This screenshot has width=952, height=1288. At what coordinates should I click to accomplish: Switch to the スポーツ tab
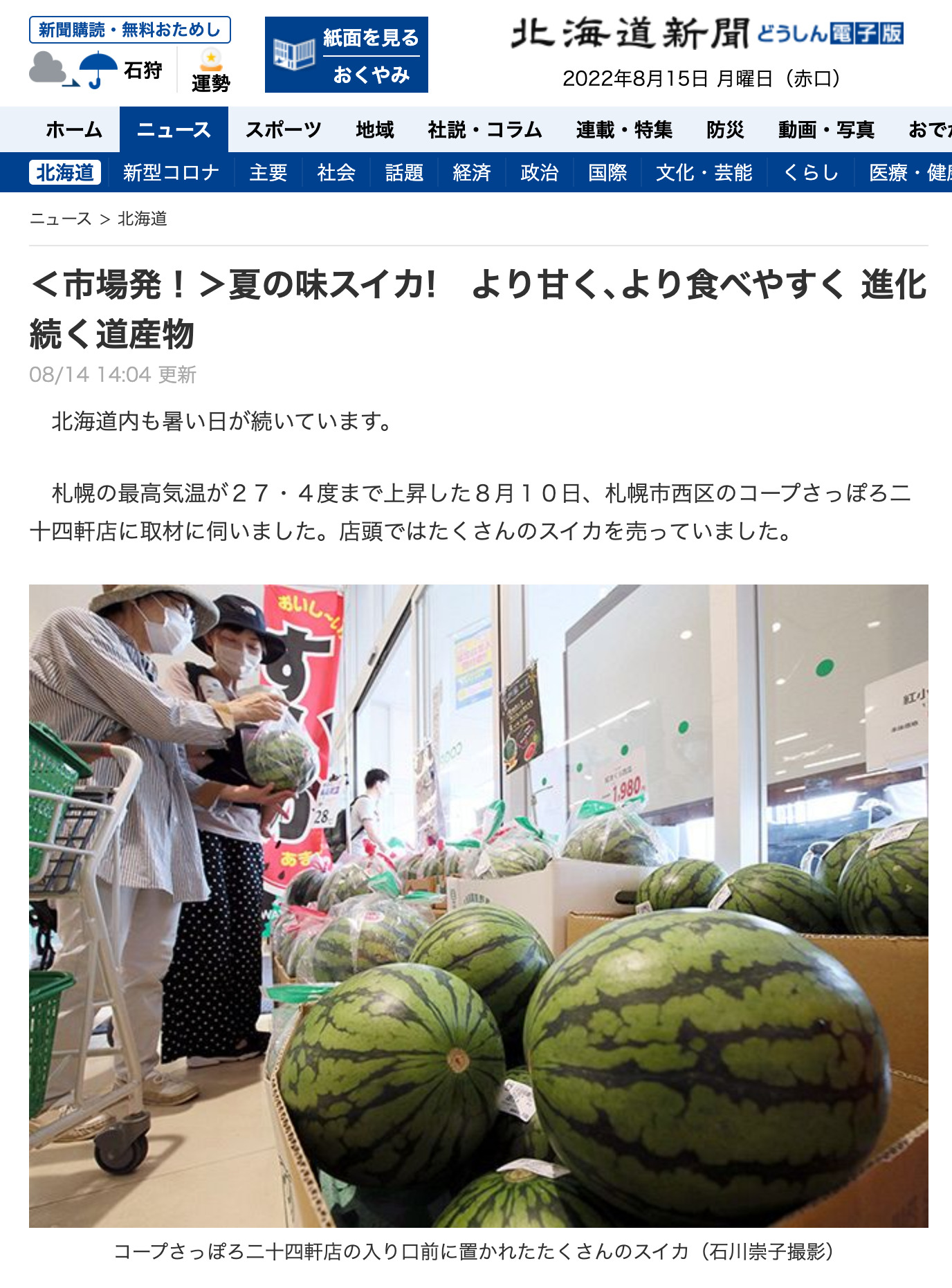[283, 129]
